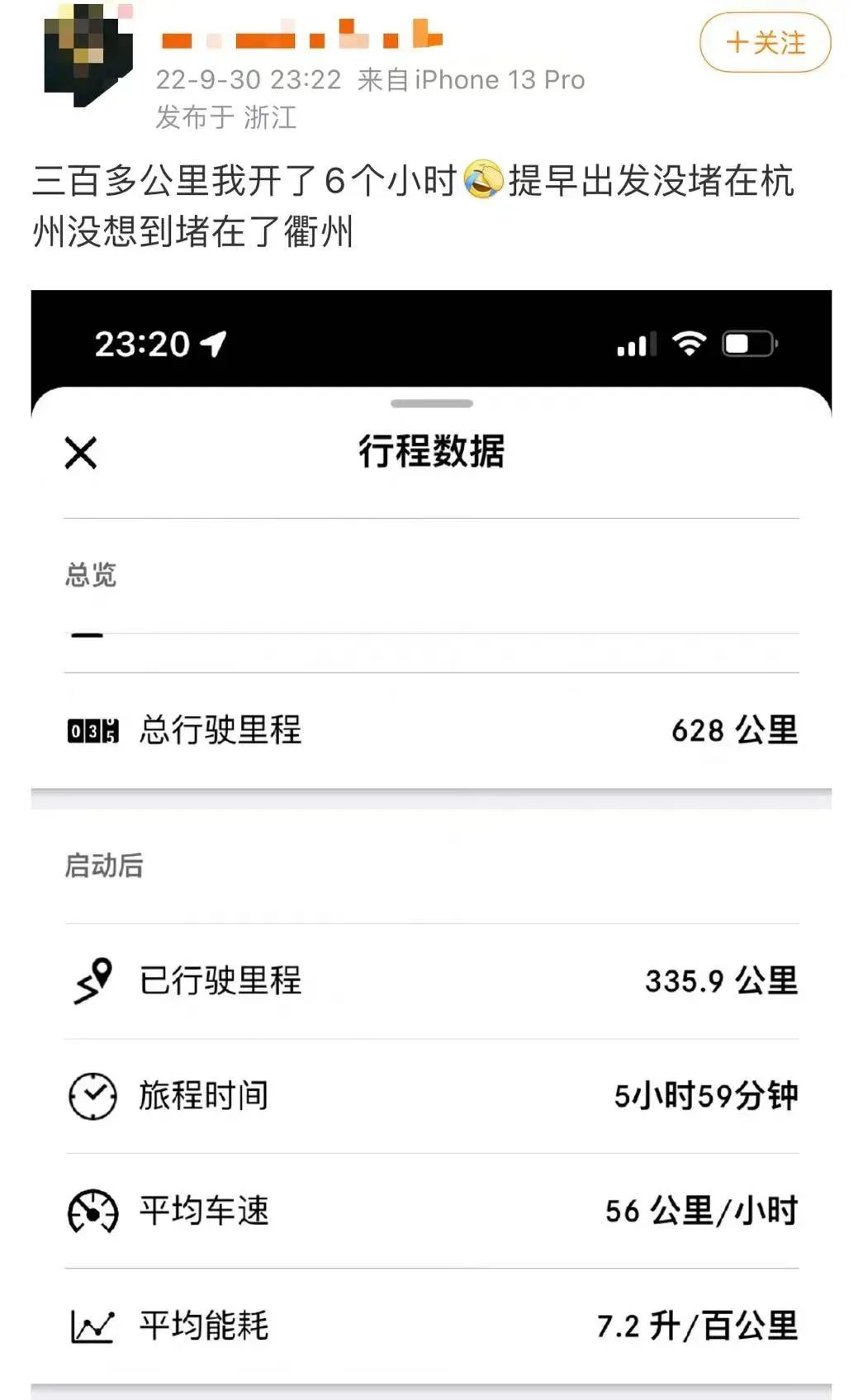Follow this user with the +关注 button

[x=765, y=43]
